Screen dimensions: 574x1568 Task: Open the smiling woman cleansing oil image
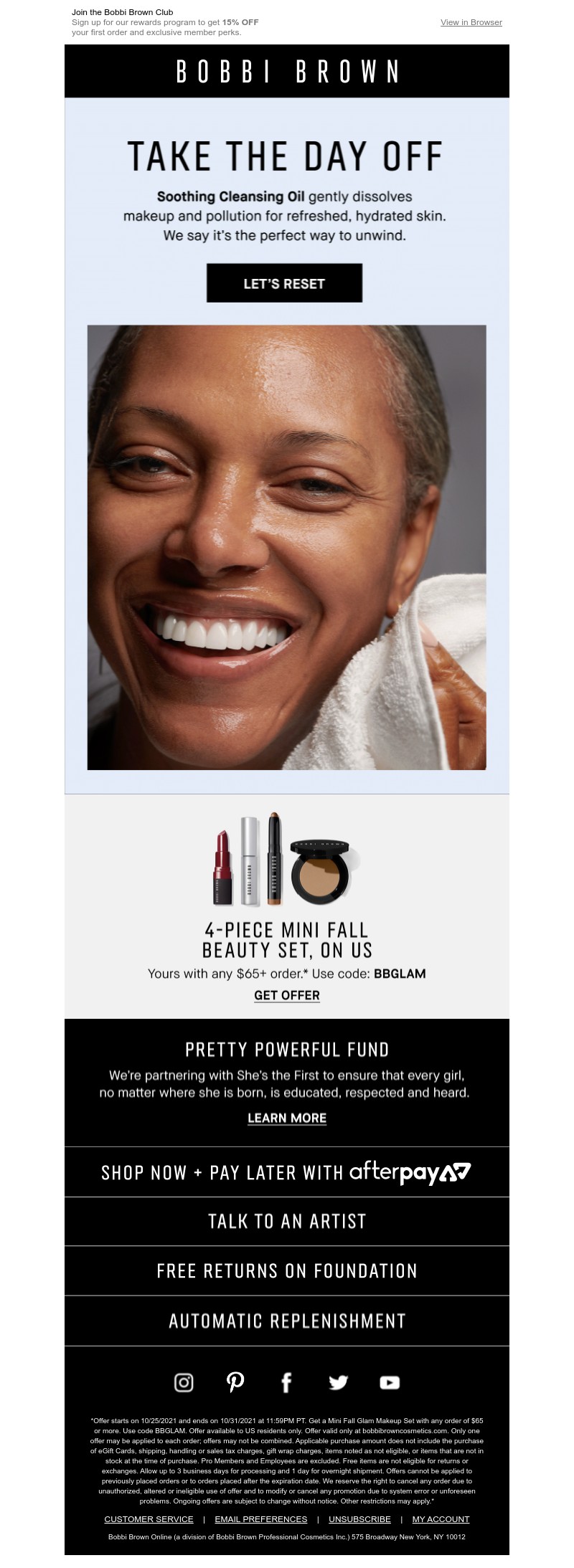[x=286, y=547]
